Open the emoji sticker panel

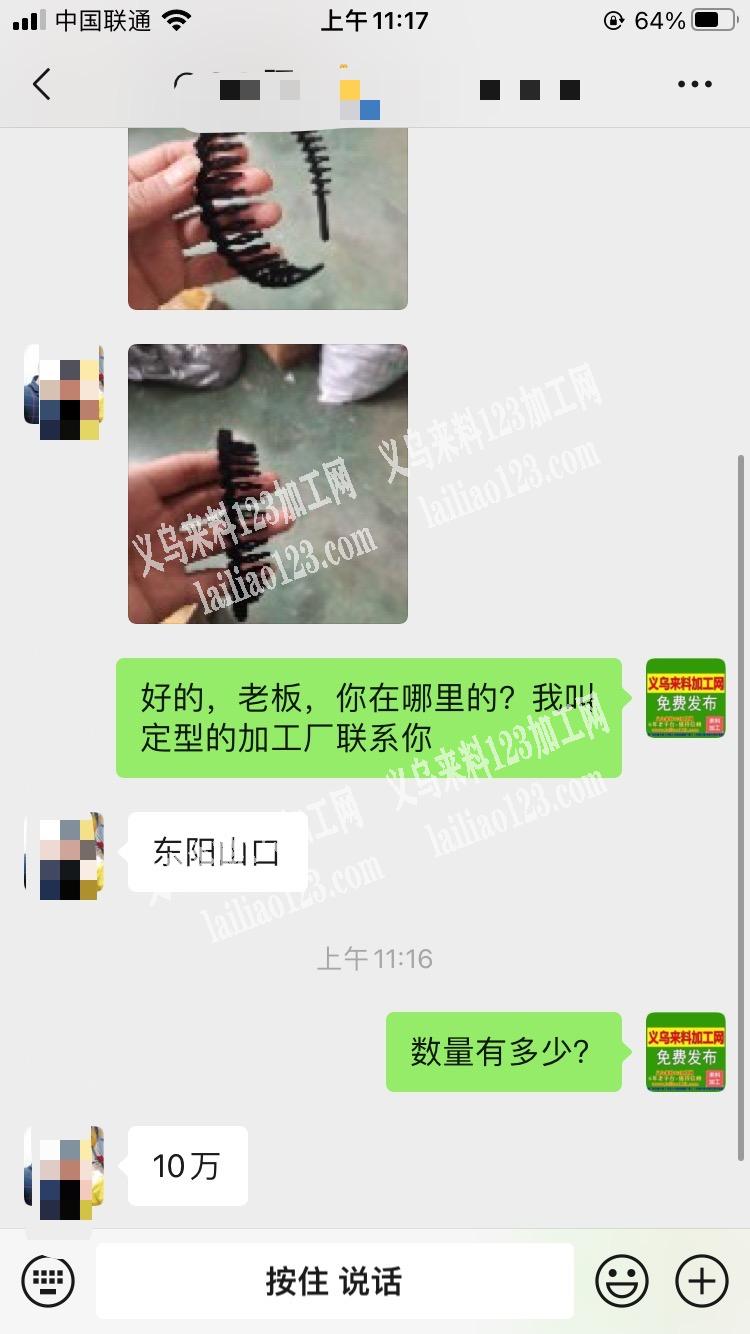[621, 1280]
